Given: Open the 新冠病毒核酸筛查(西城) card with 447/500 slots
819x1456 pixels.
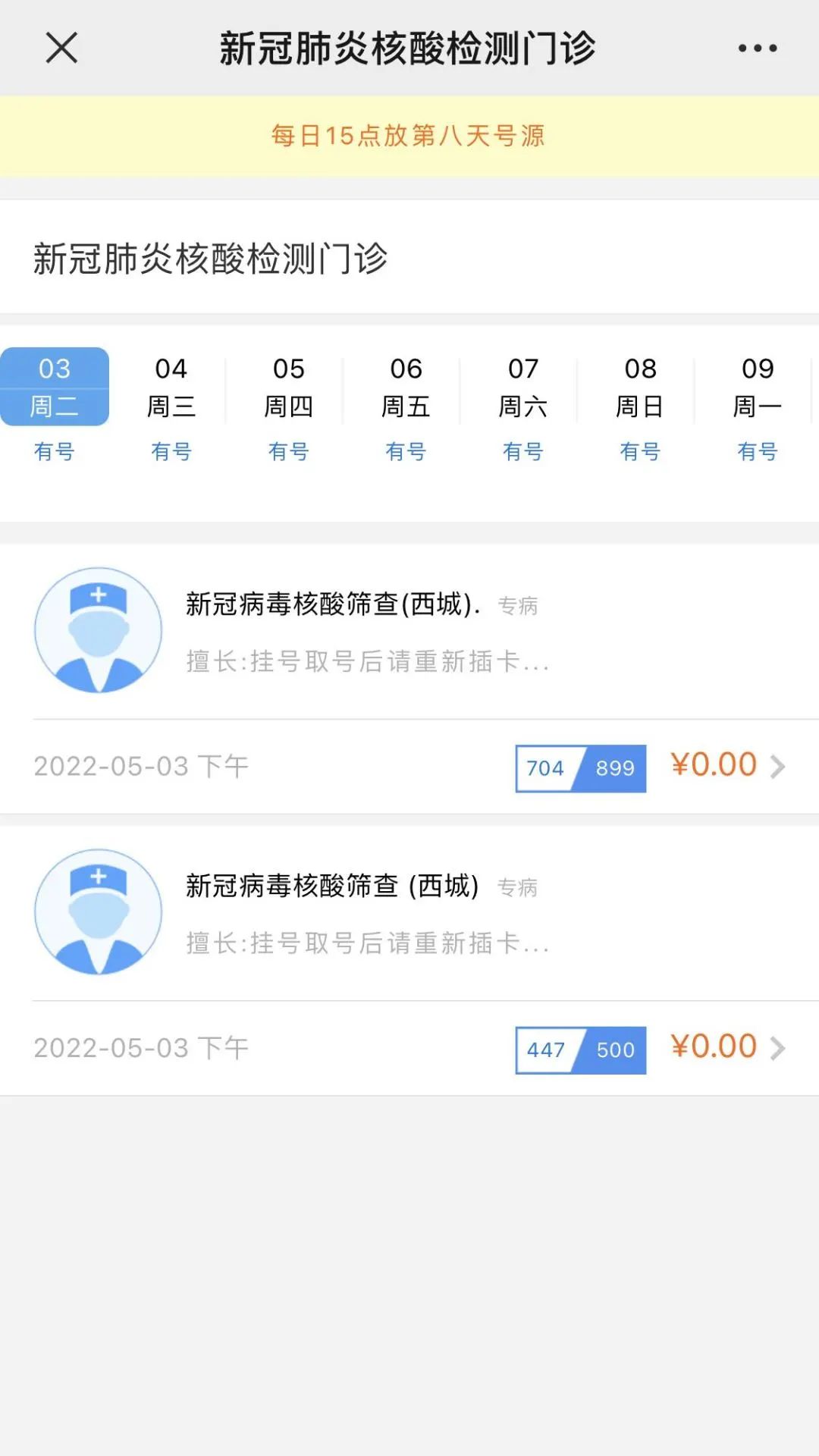Looking at the screenshot, I should 409,961.
